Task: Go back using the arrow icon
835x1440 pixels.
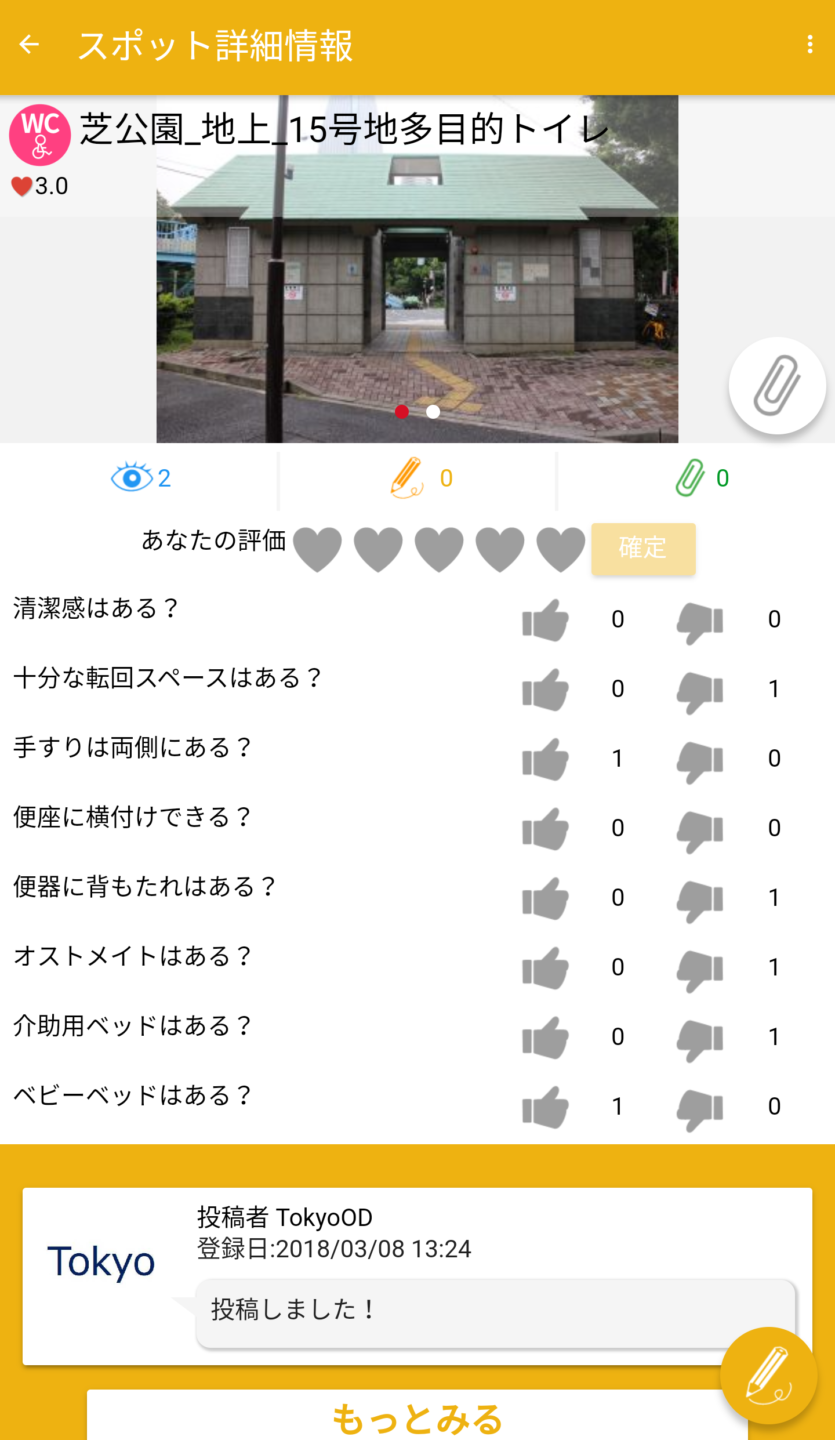Action: tap(29, 45)
